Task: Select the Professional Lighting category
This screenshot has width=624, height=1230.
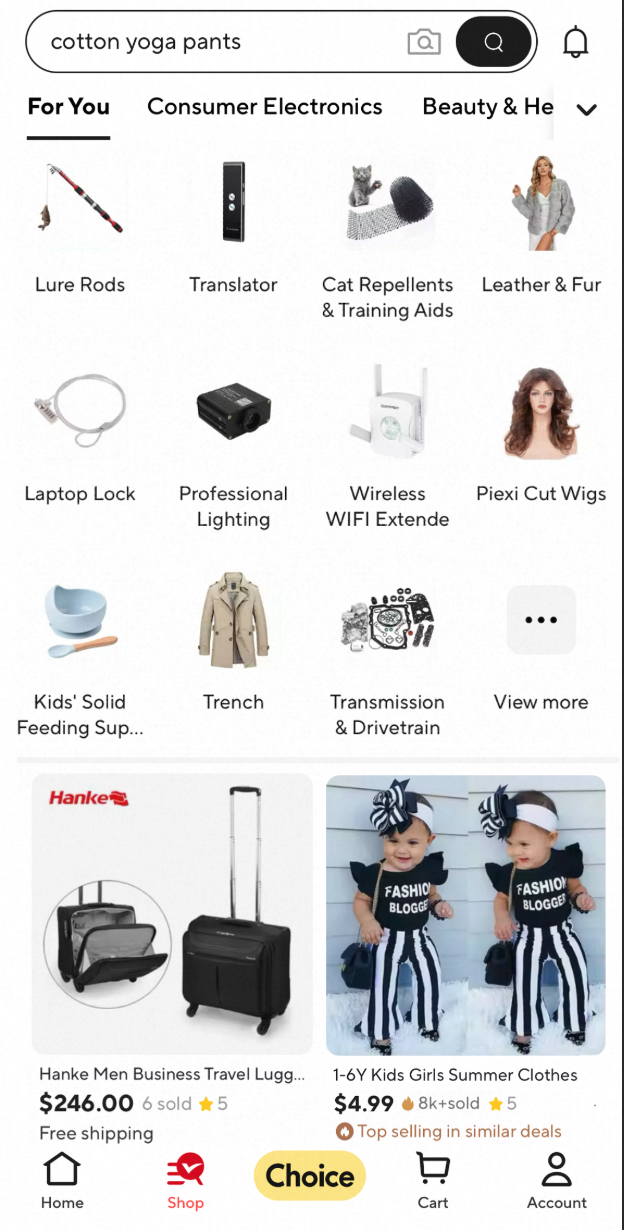Action: [233, 445]
